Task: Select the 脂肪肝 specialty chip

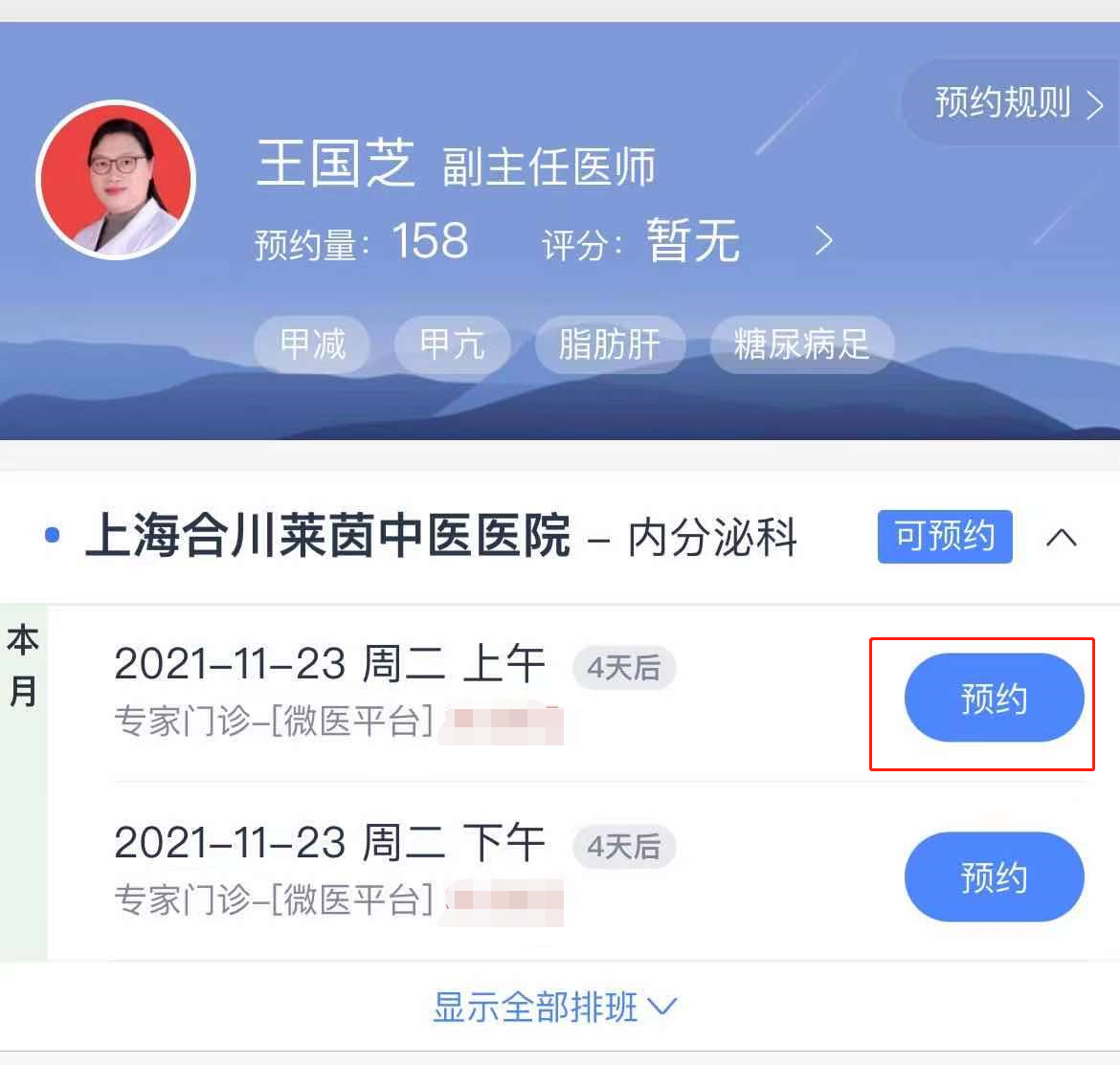Action: tap(610, 344)
